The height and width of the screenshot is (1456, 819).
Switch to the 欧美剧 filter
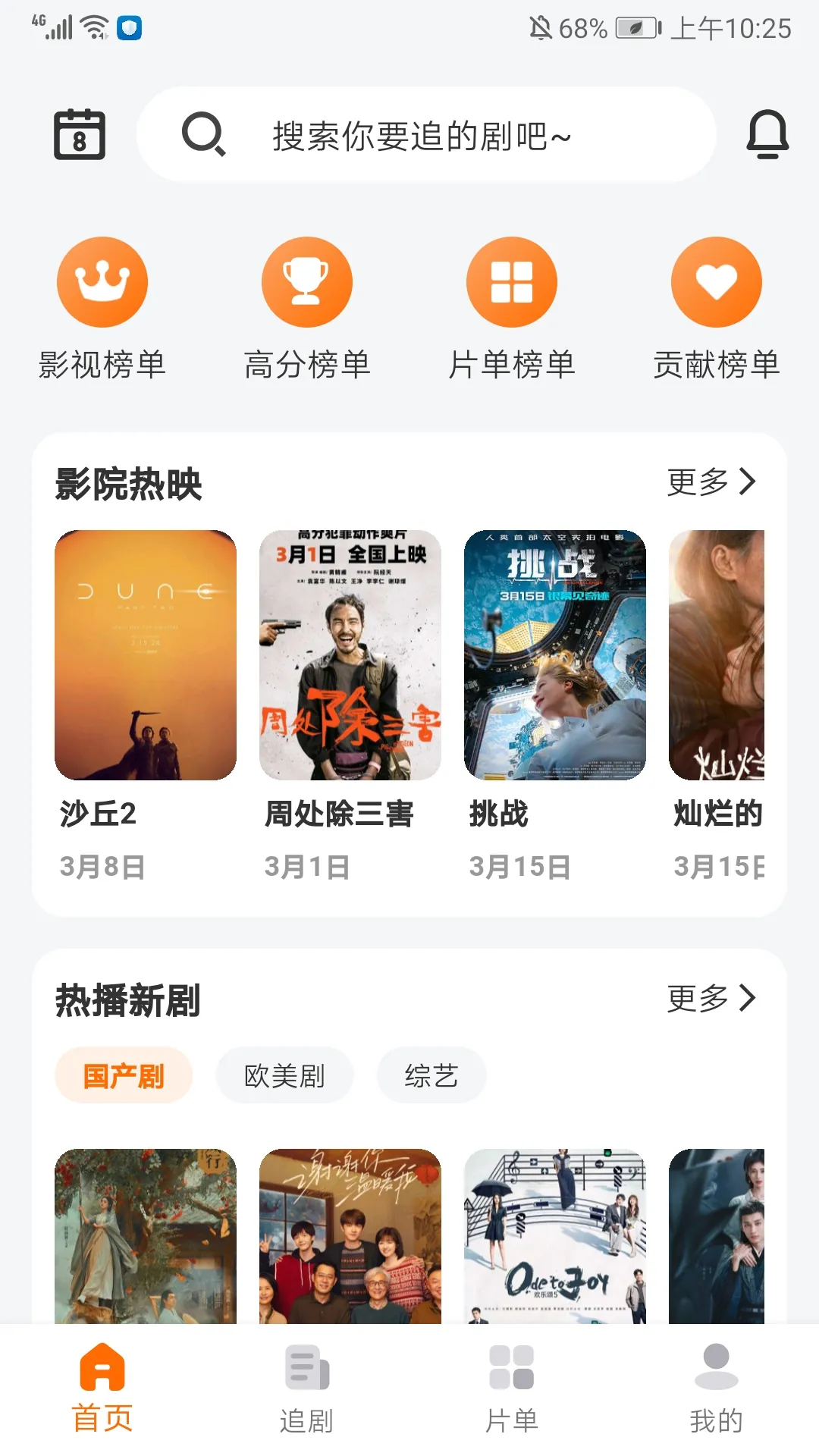tap(284, 1075)
